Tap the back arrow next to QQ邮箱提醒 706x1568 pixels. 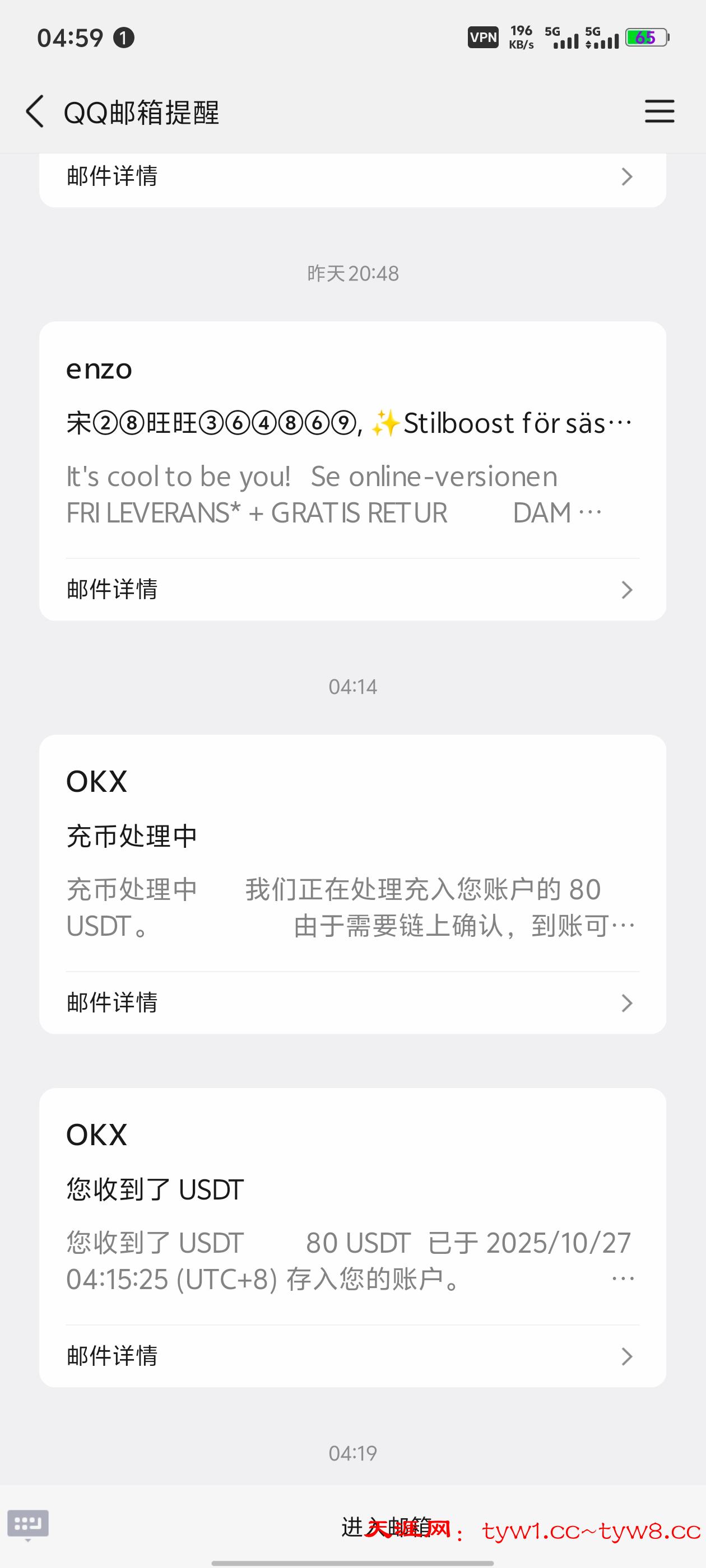coord(35,112)
